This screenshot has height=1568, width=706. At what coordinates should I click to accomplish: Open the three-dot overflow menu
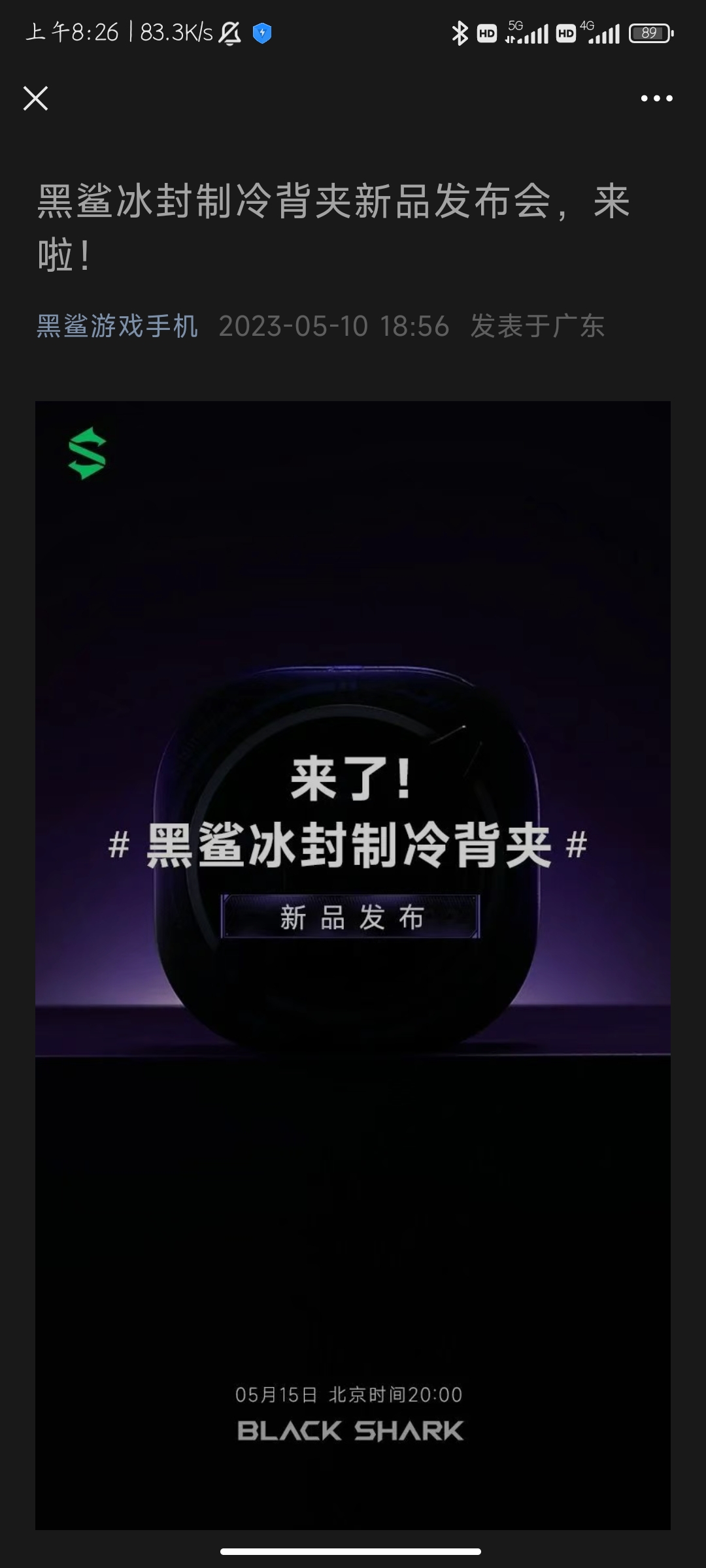click(656, 99)
